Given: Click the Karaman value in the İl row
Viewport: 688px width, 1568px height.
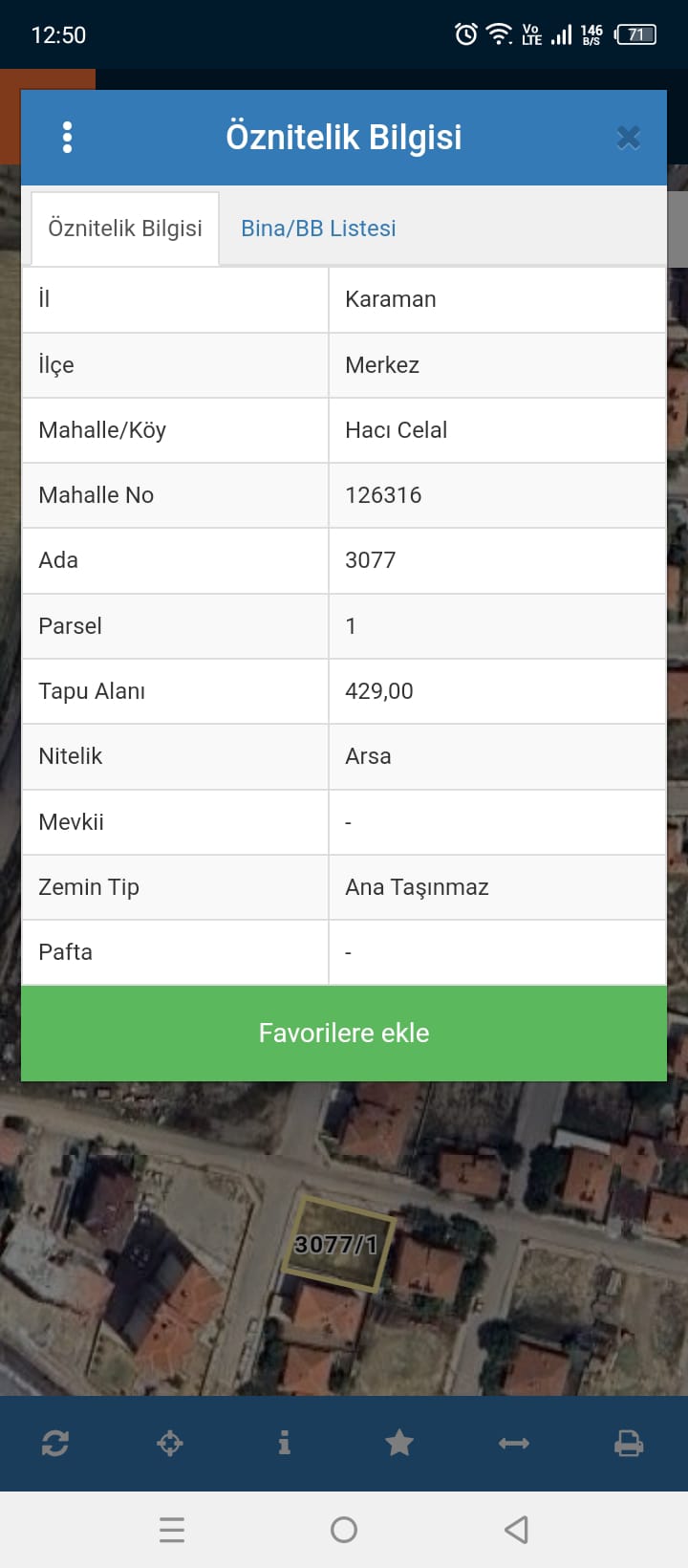Looking at the screenshot, I should coord(391,299).
